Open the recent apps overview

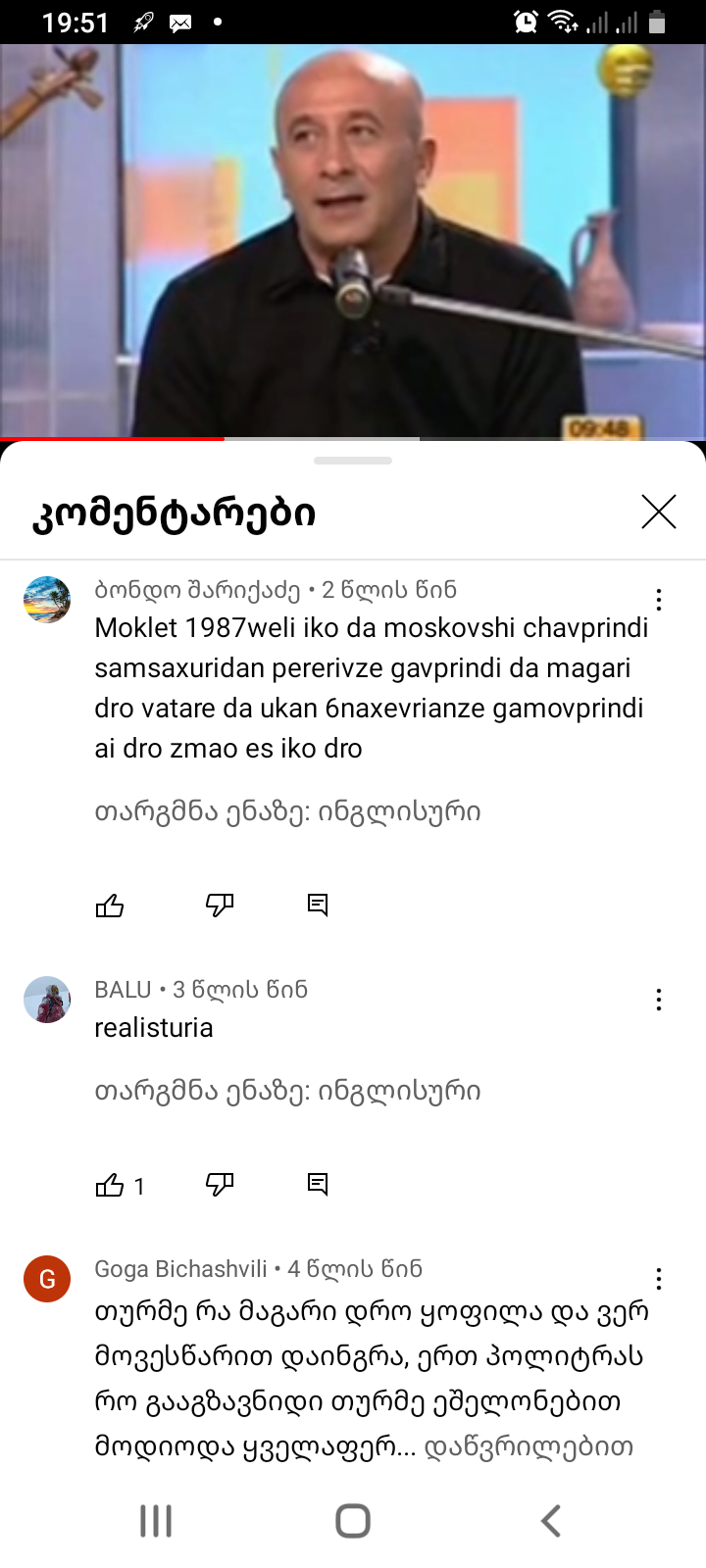click(x=156, y=1521)
